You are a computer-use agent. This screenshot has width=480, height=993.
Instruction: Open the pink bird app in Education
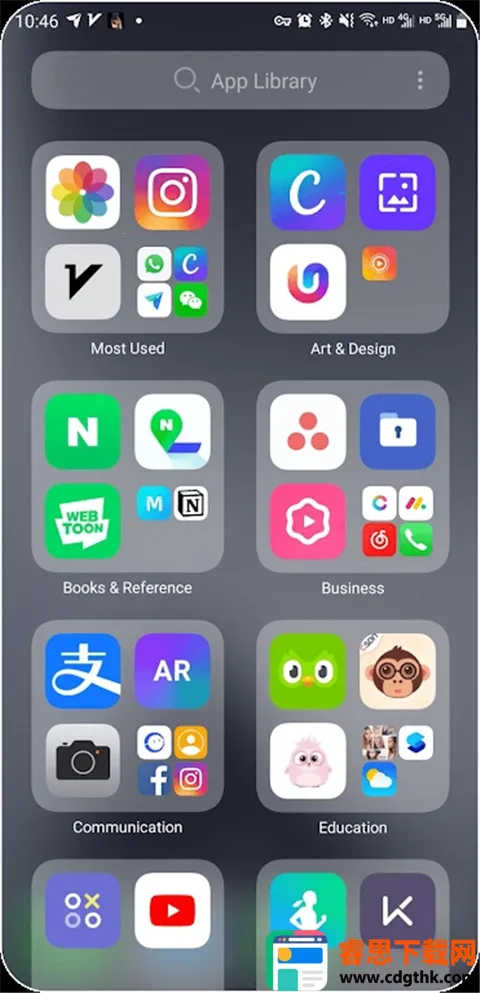point(308,761)
